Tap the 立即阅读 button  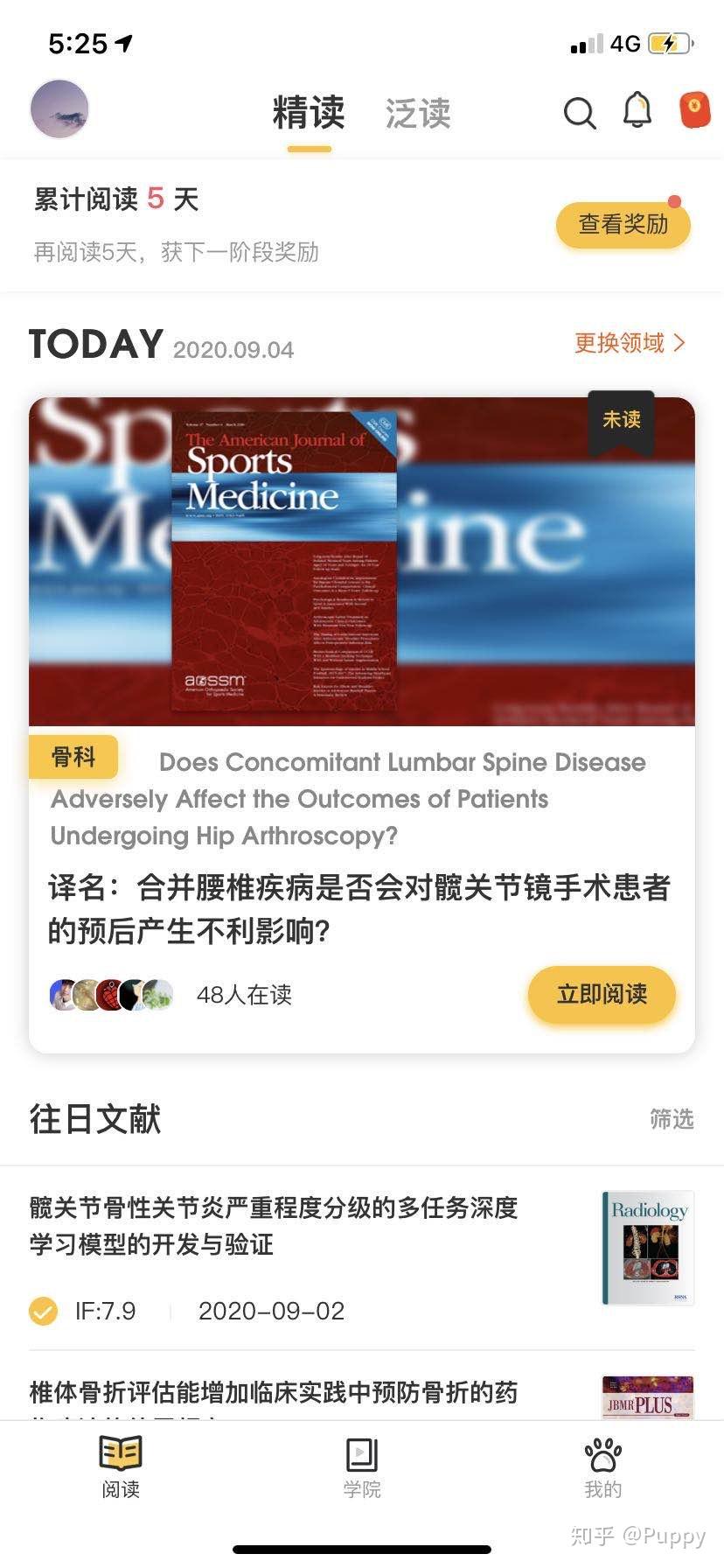pos(602,994)
